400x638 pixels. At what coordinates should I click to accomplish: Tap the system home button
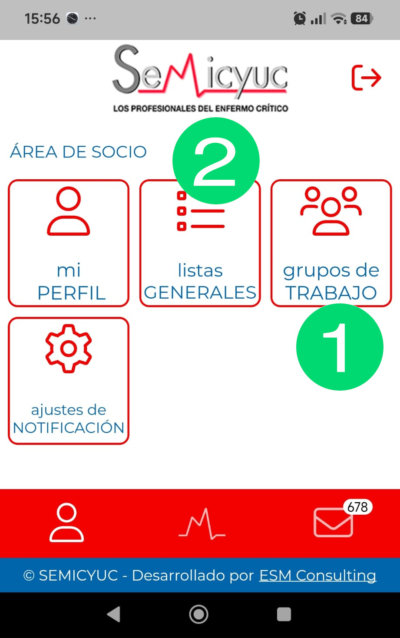point(199,614)
